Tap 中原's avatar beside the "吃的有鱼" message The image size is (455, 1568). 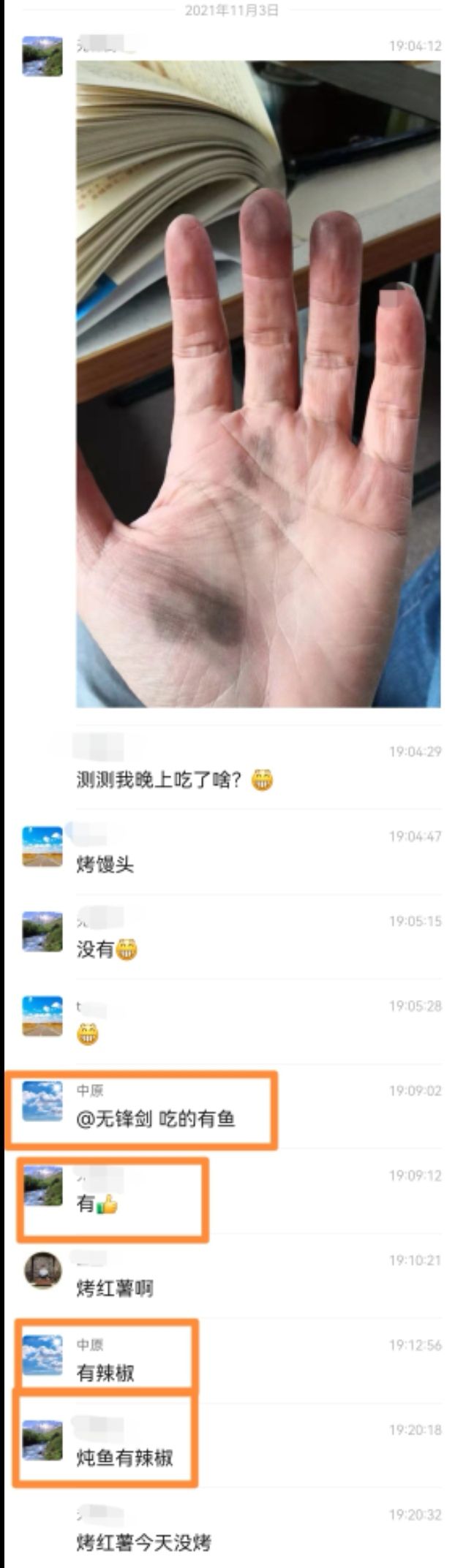[x=42, y=1101]
